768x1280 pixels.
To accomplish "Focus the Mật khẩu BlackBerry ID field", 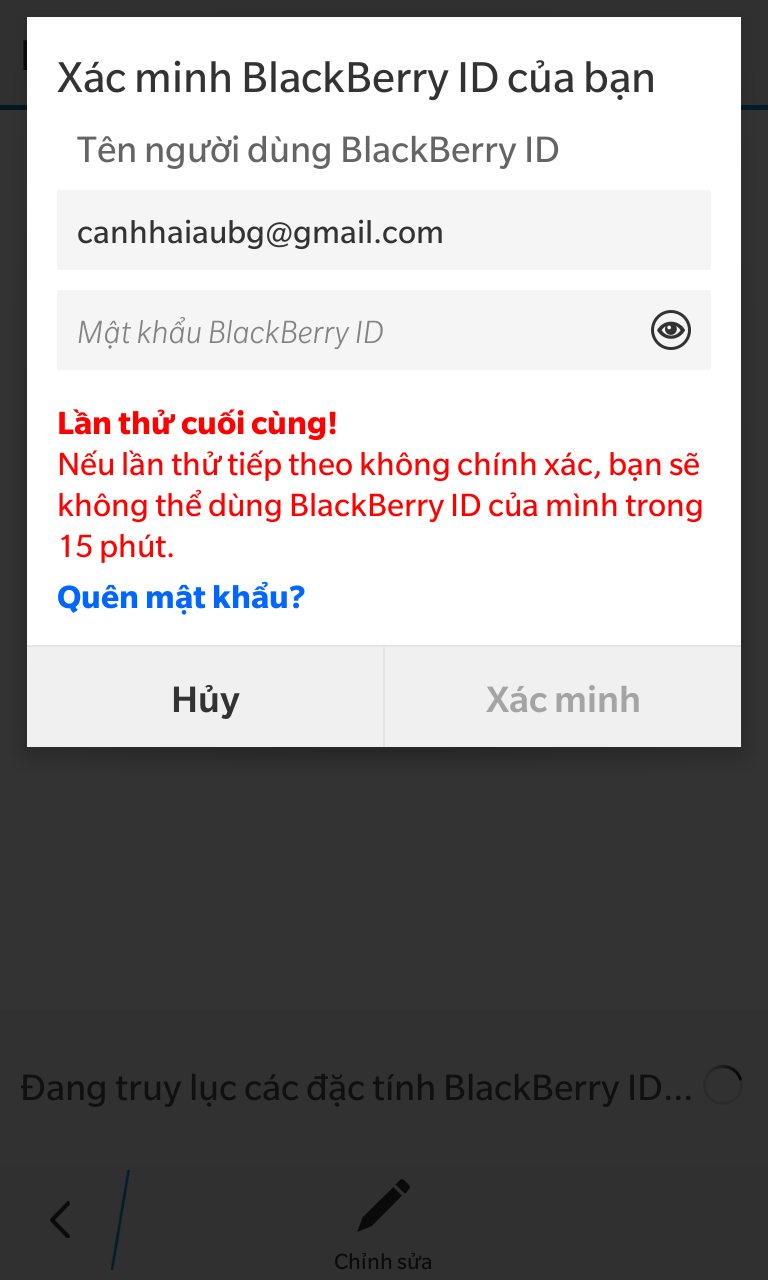I will pyautogui.click(x=350, y=331).
